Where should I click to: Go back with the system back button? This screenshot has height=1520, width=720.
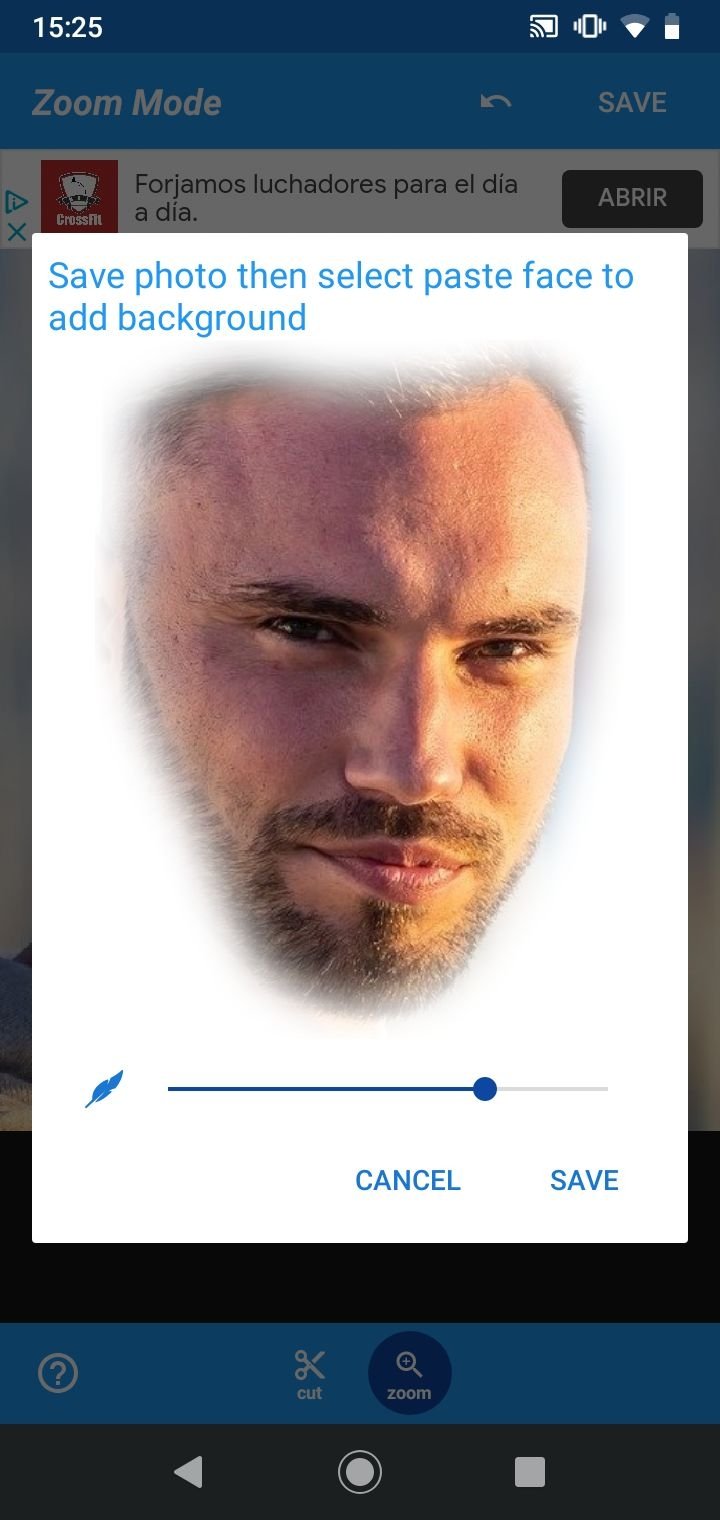pyautogui.click(x=188, y=1472)
